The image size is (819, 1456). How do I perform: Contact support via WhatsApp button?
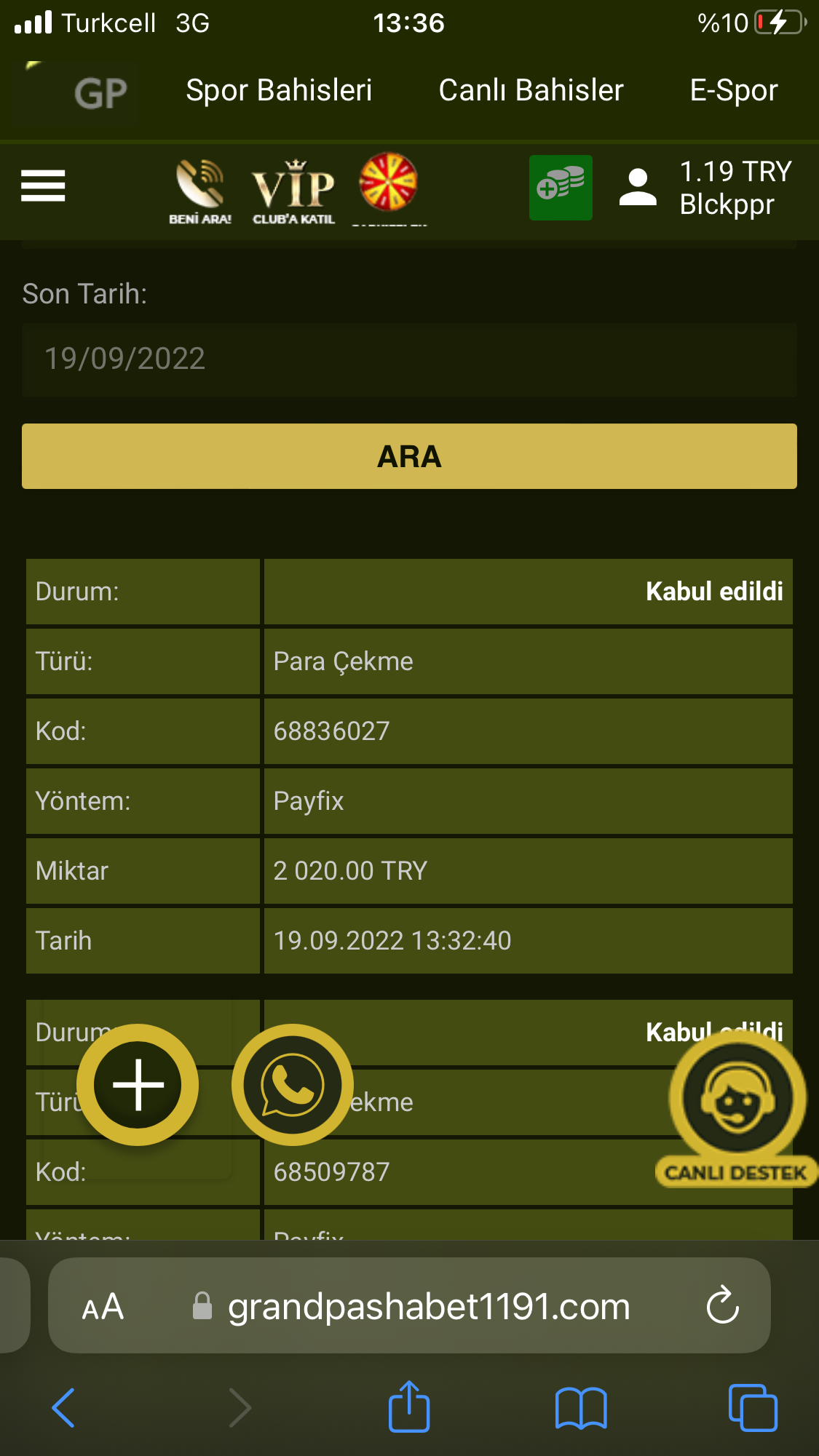293,1084
